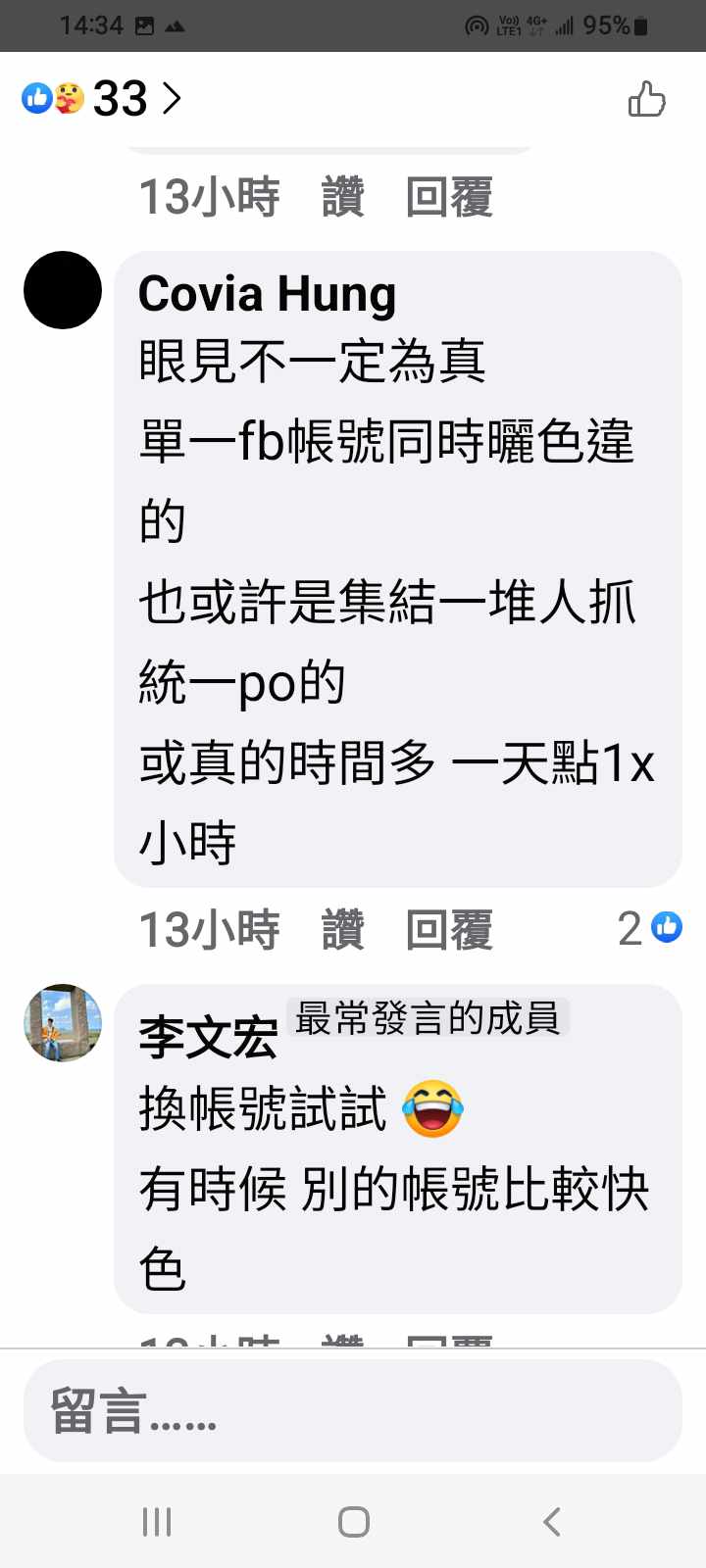The height and width of the screenshot is (1568, 706).
Task: Open recent apps from navigation bar
Action: 157,1521
